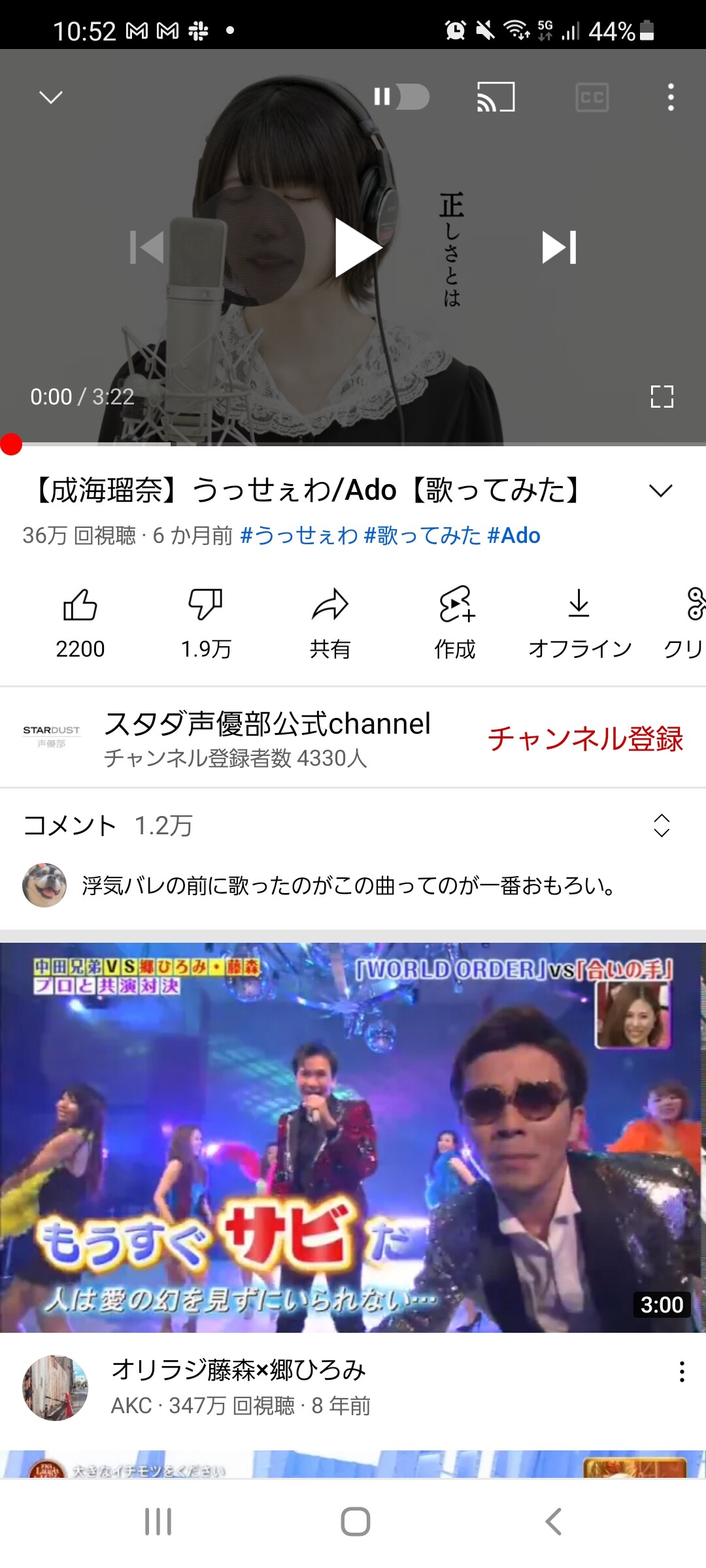Image resolution: width=706 pixels, height=1568 pixels.
Task: Subscribe with チャンネル登録
Action: point(585,739)
